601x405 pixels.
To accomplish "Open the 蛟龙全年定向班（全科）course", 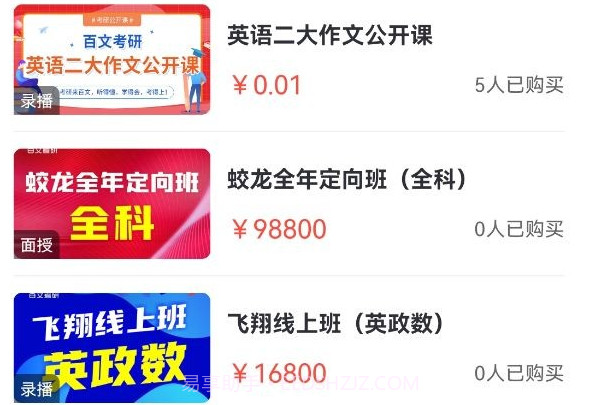I will tap(347, 181).
